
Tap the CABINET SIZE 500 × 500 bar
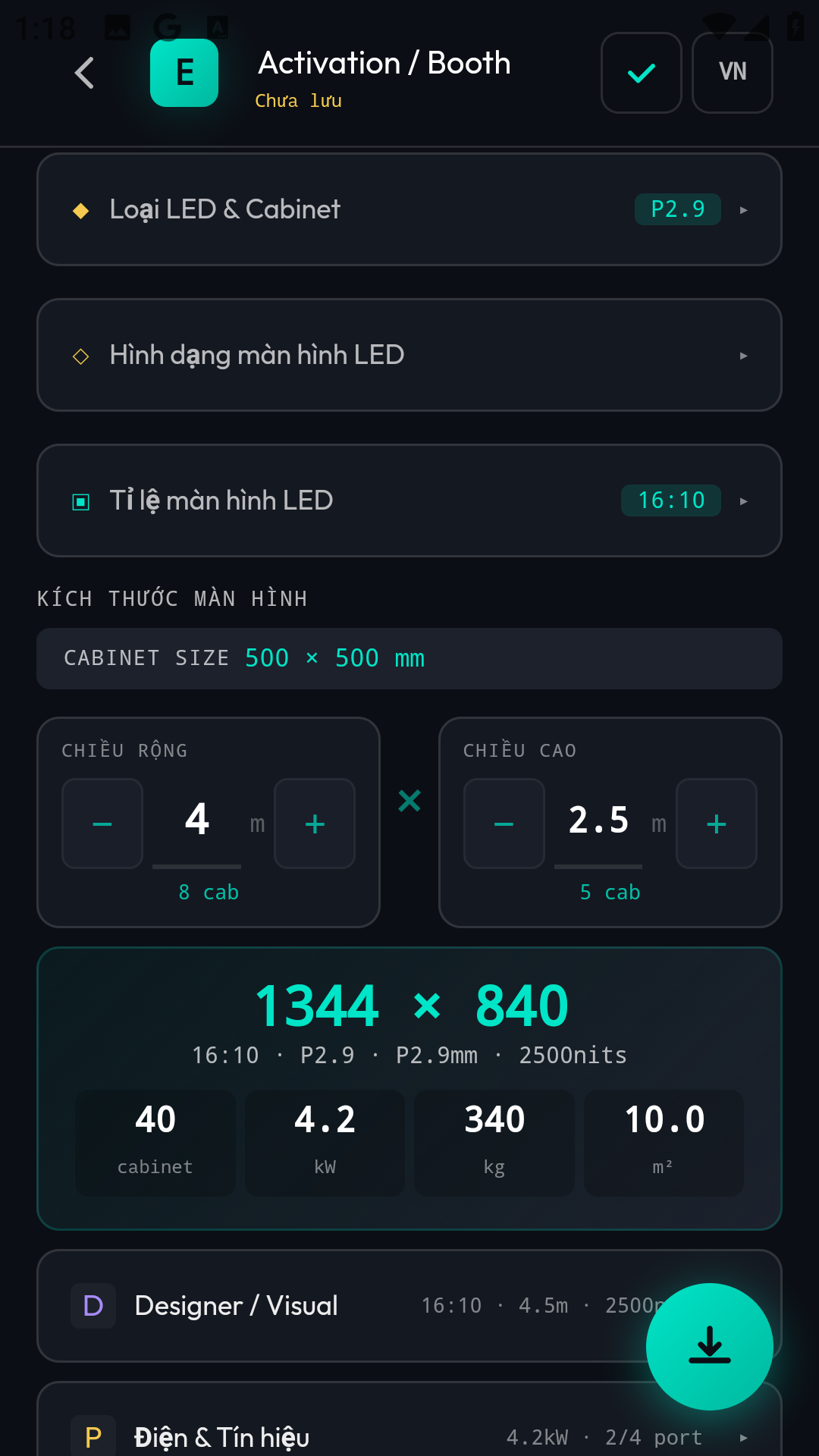tap(409, 658)
